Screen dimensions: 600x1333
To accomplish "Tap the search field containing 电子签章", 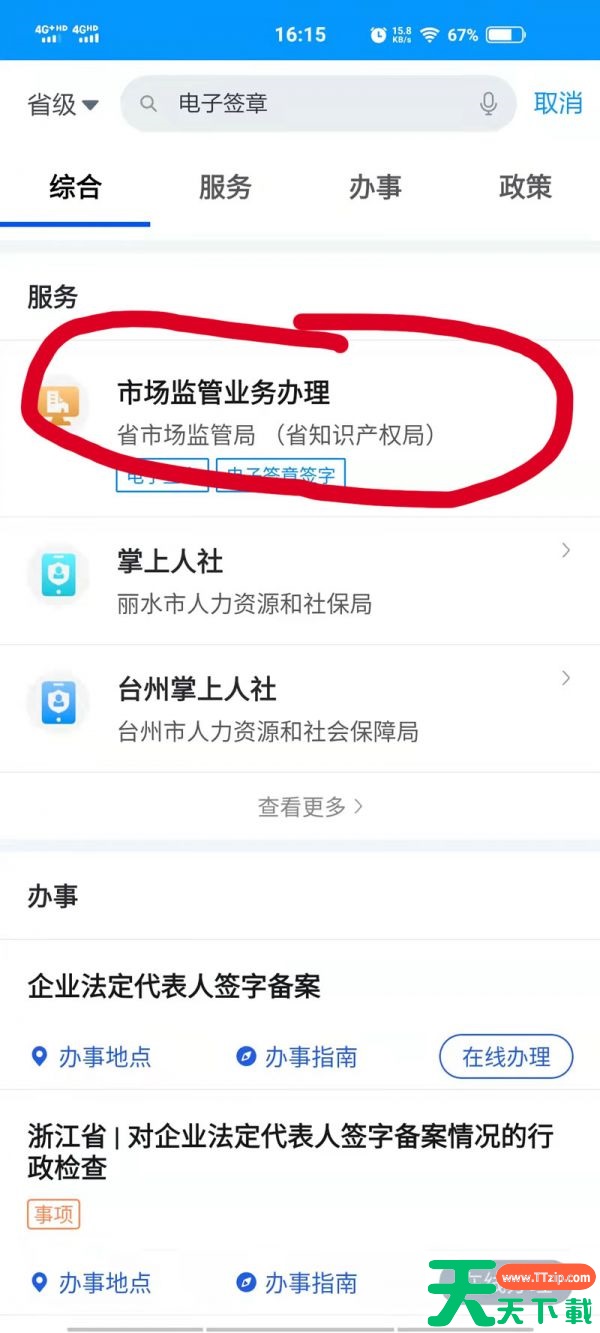I will tap(310, 104).
